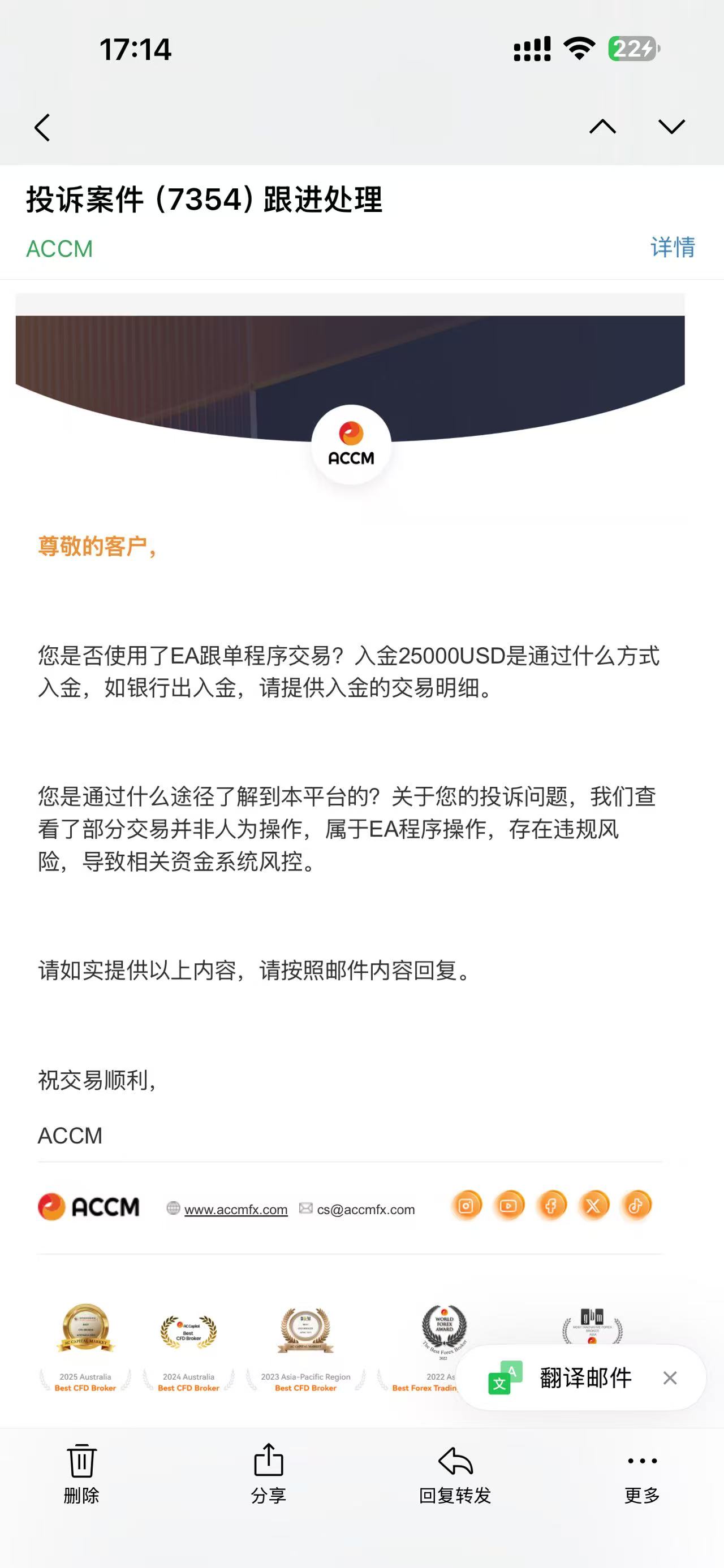
Task: Open ACCM's YouTube icon
Action: tap(509, 1205)
